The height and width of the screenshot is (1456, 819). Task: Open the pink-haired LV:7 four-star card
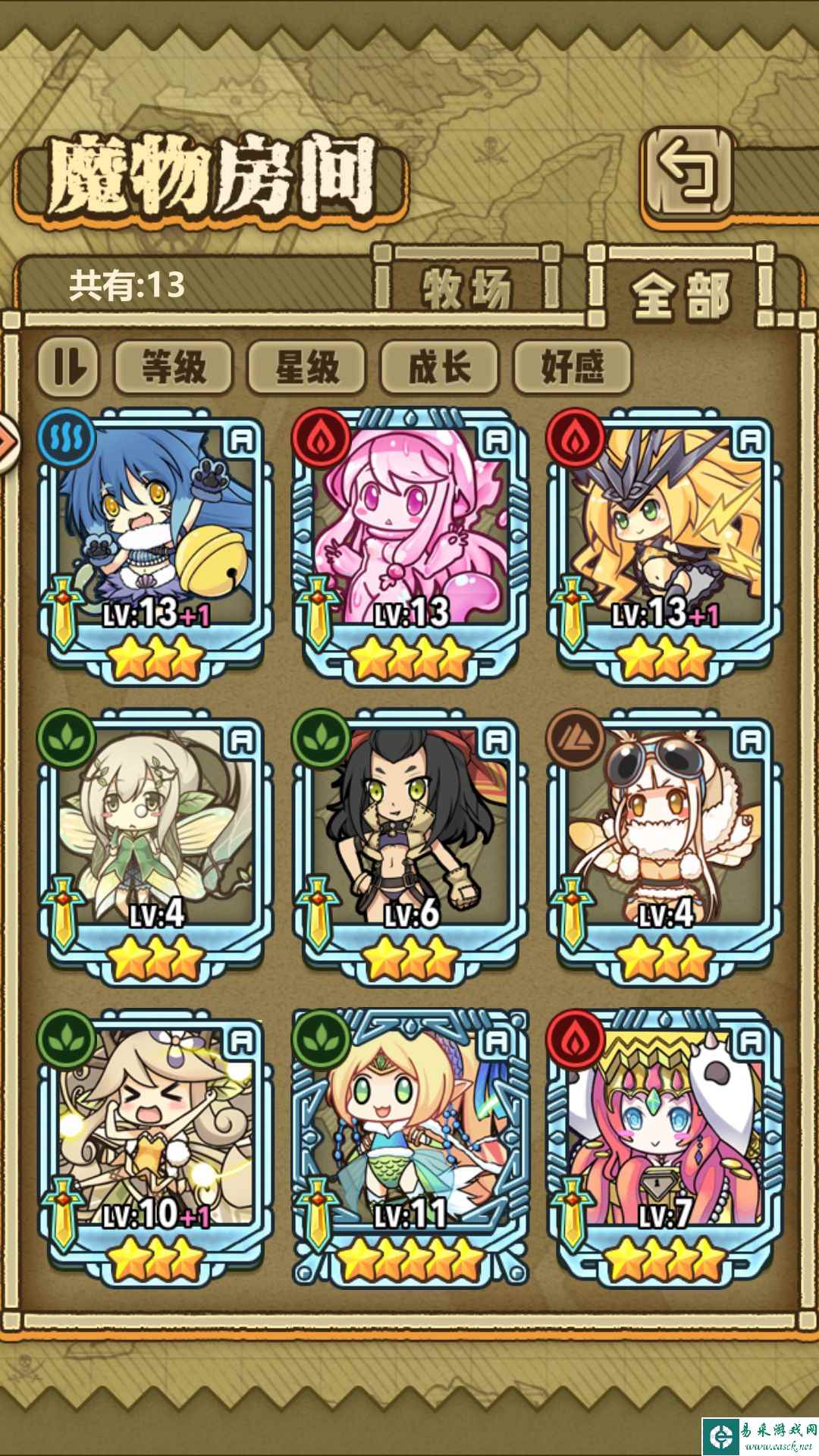[x=664, y=1144]
